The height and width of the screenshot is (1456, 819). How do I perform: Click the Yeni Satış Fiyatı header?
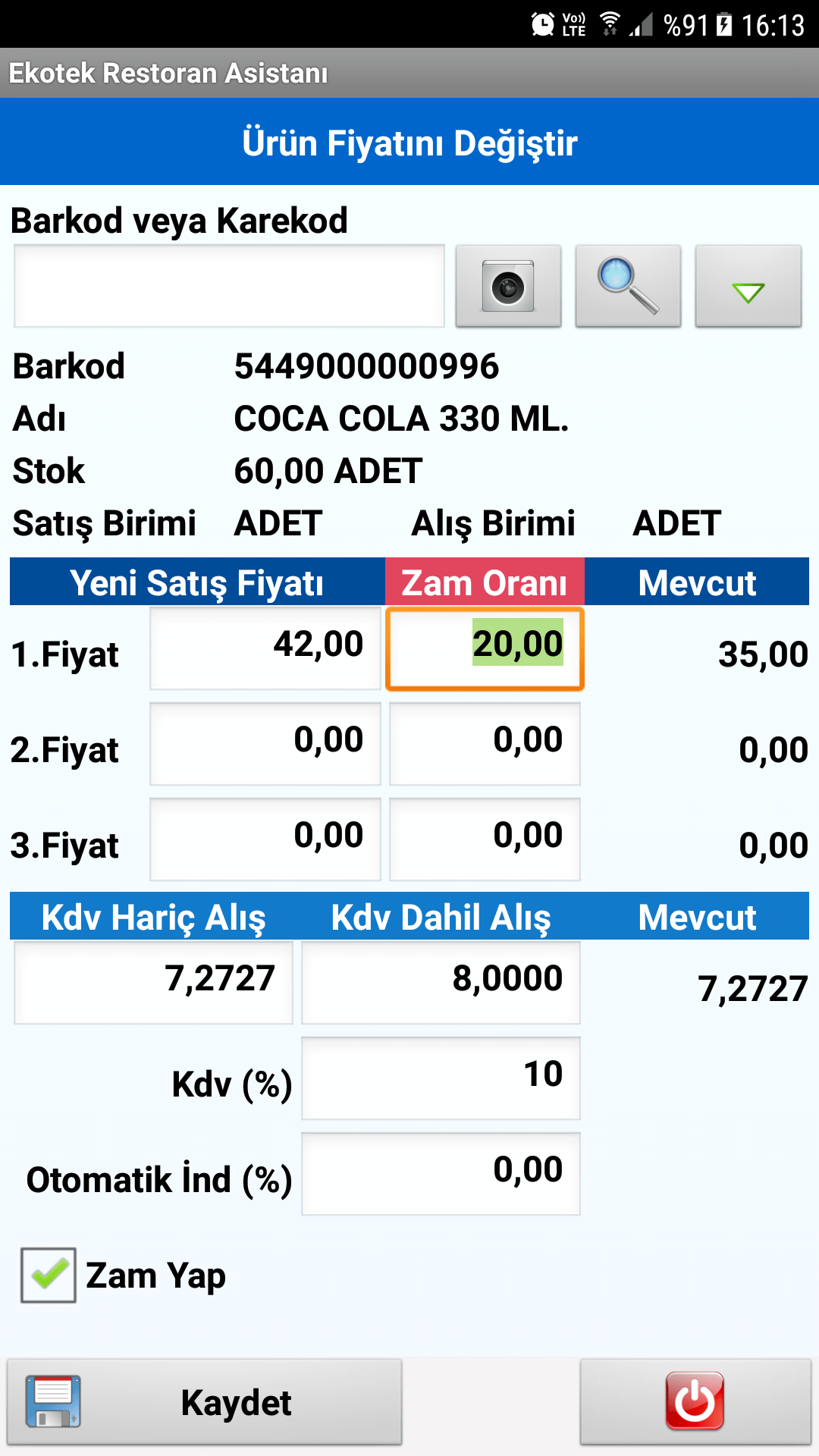coord(196,582)
